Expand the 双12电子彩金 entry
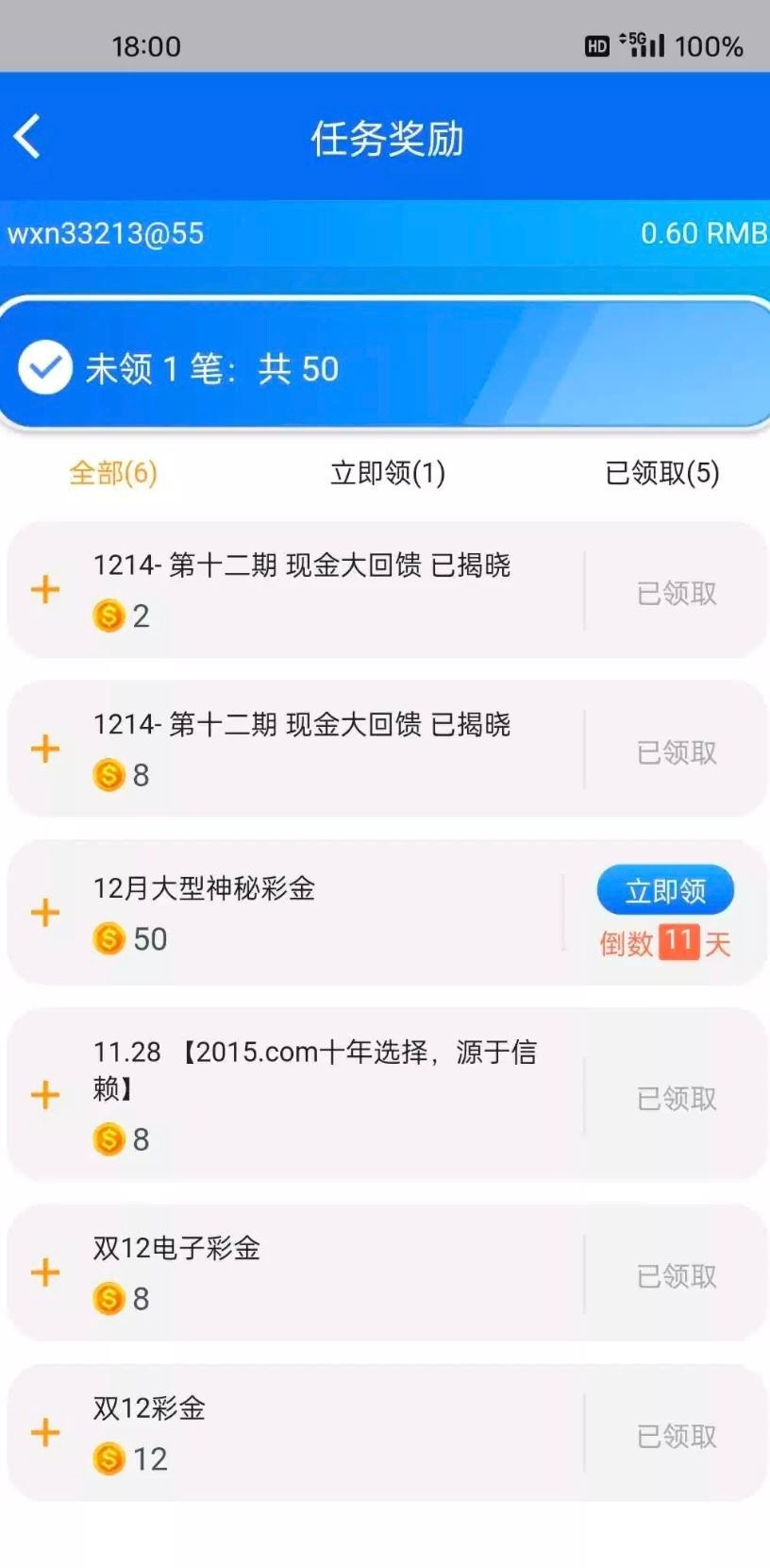 tap(45, 1273)
